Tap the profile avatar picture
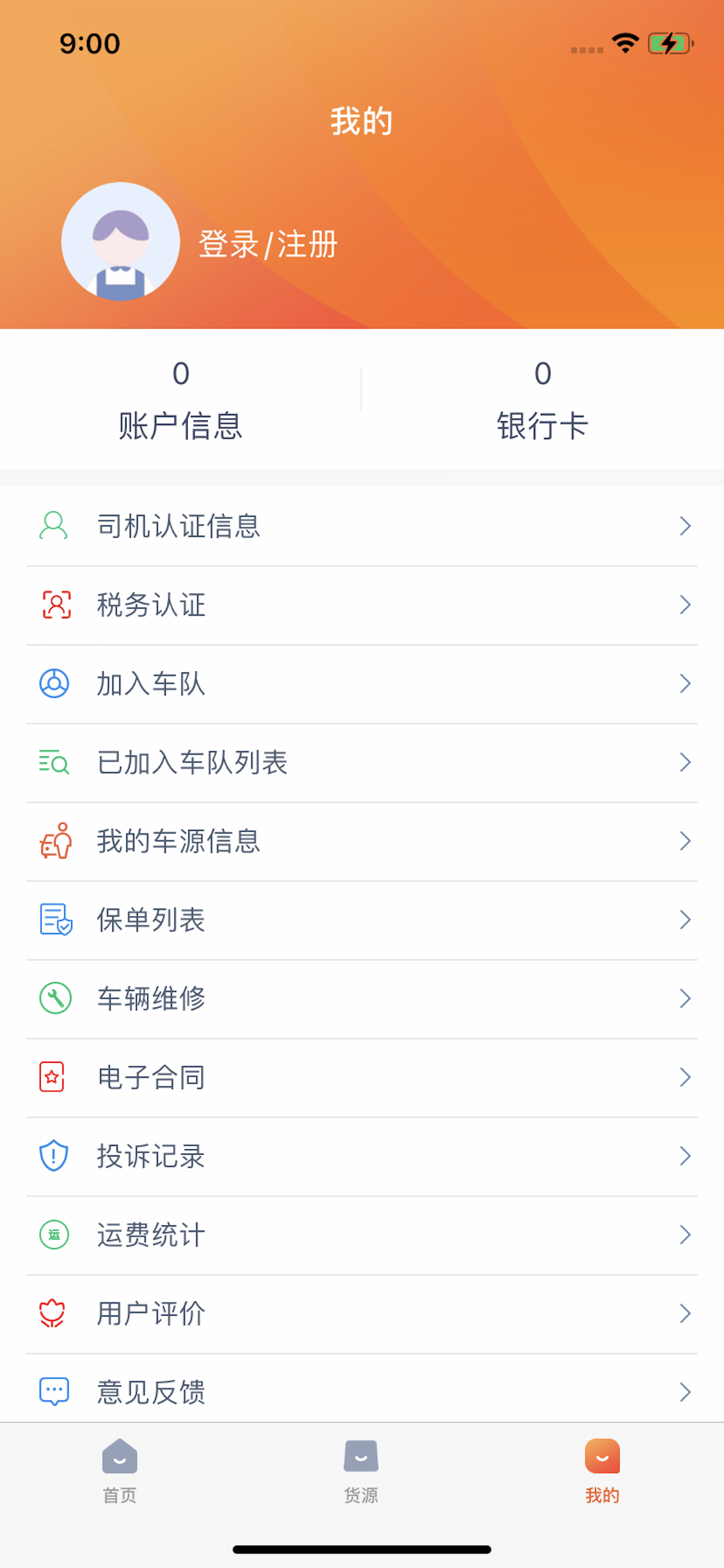 [121, 242]
